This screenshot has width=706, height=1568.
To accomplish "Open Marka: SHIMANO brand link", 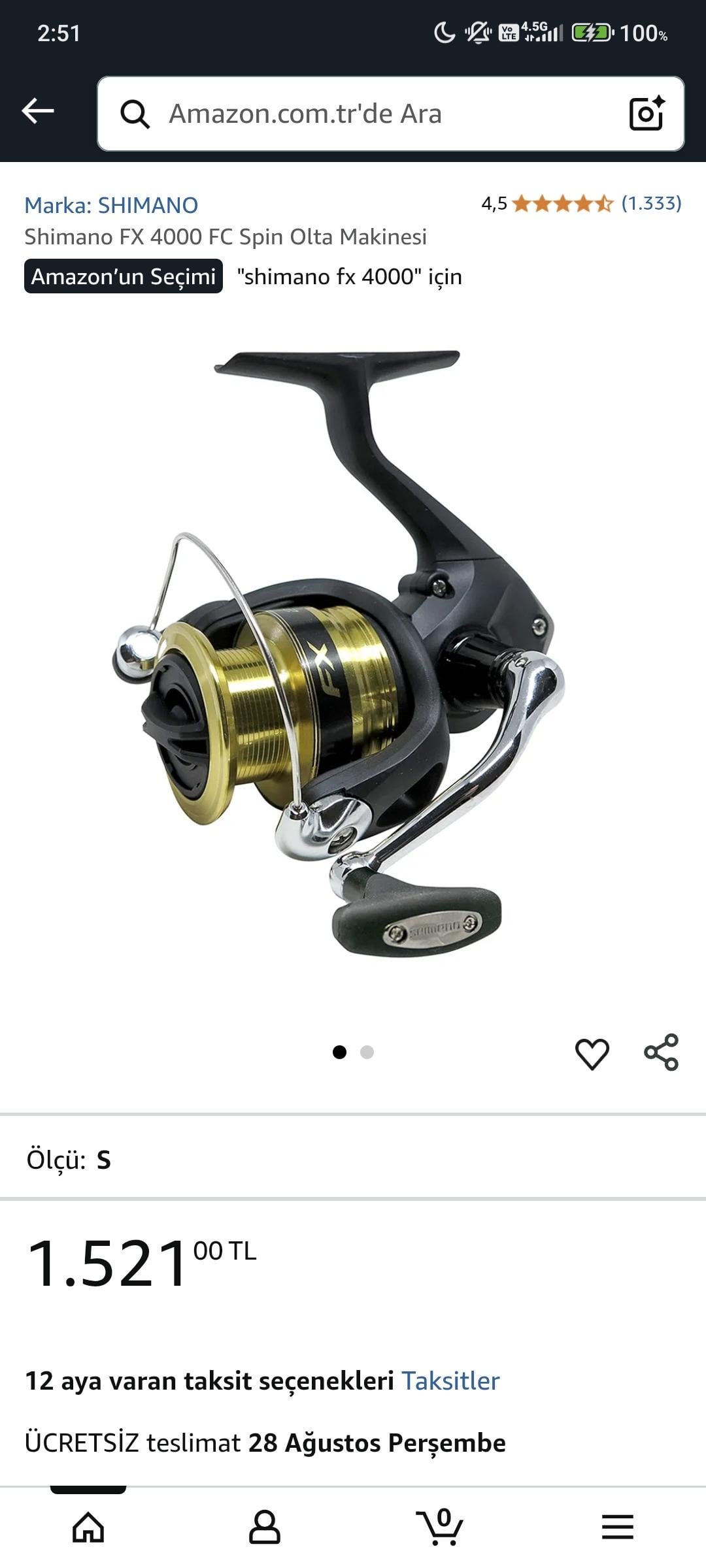I will pyautogui.click(x=111, y=205).
